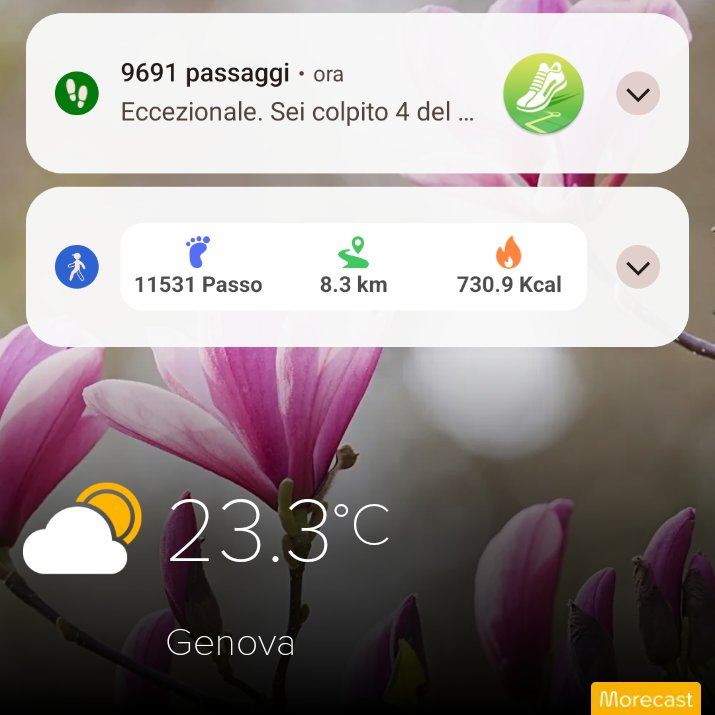Tap the Morecast label
The width and height of the screenshot is (715, 715).
tap(646, 699)
